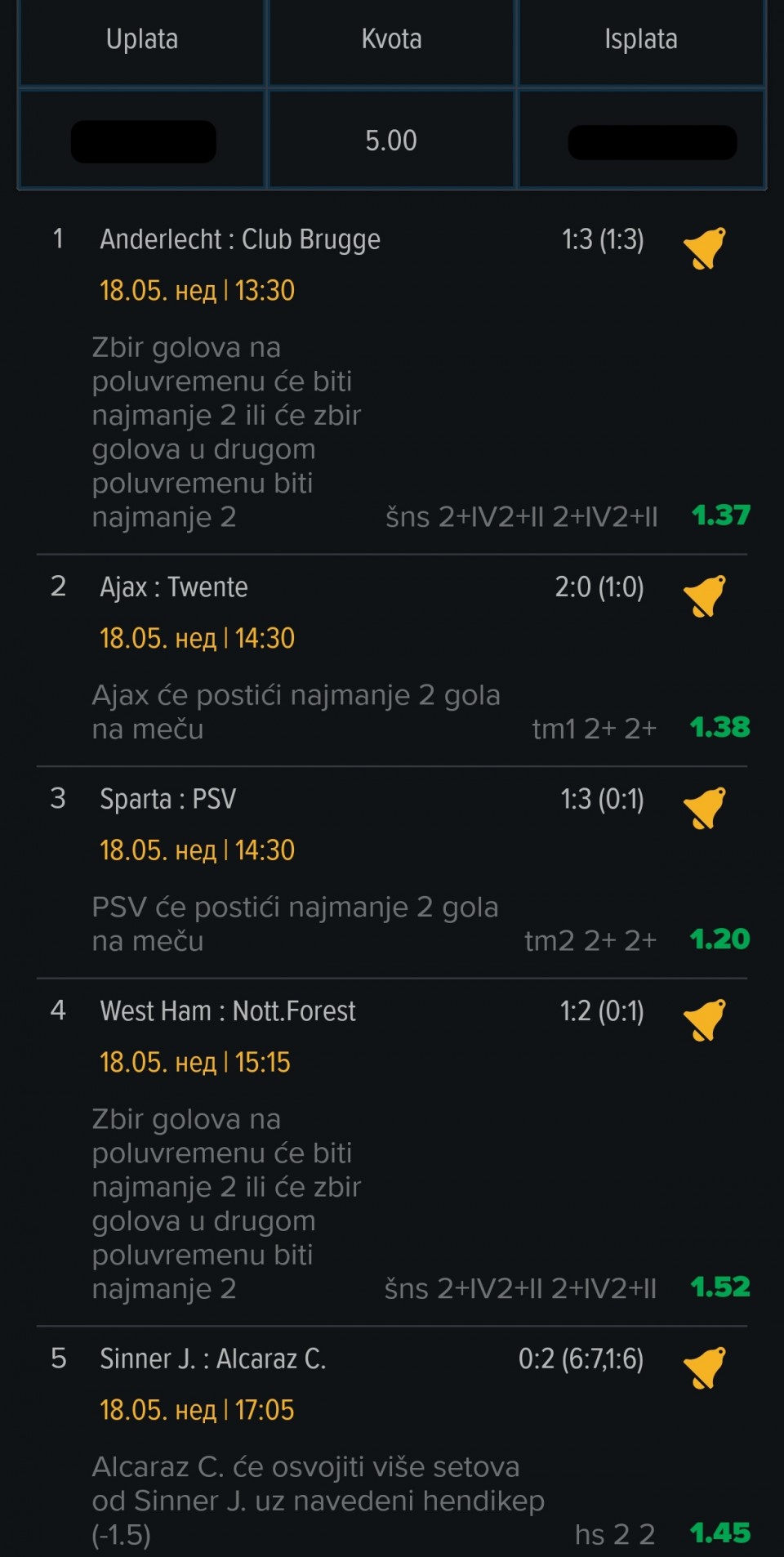Open the Sinner J. : Alcaraz C. match
The width and height of the screenshot is (784, 1557).
pyautogui.click(x=392, y=1443)
